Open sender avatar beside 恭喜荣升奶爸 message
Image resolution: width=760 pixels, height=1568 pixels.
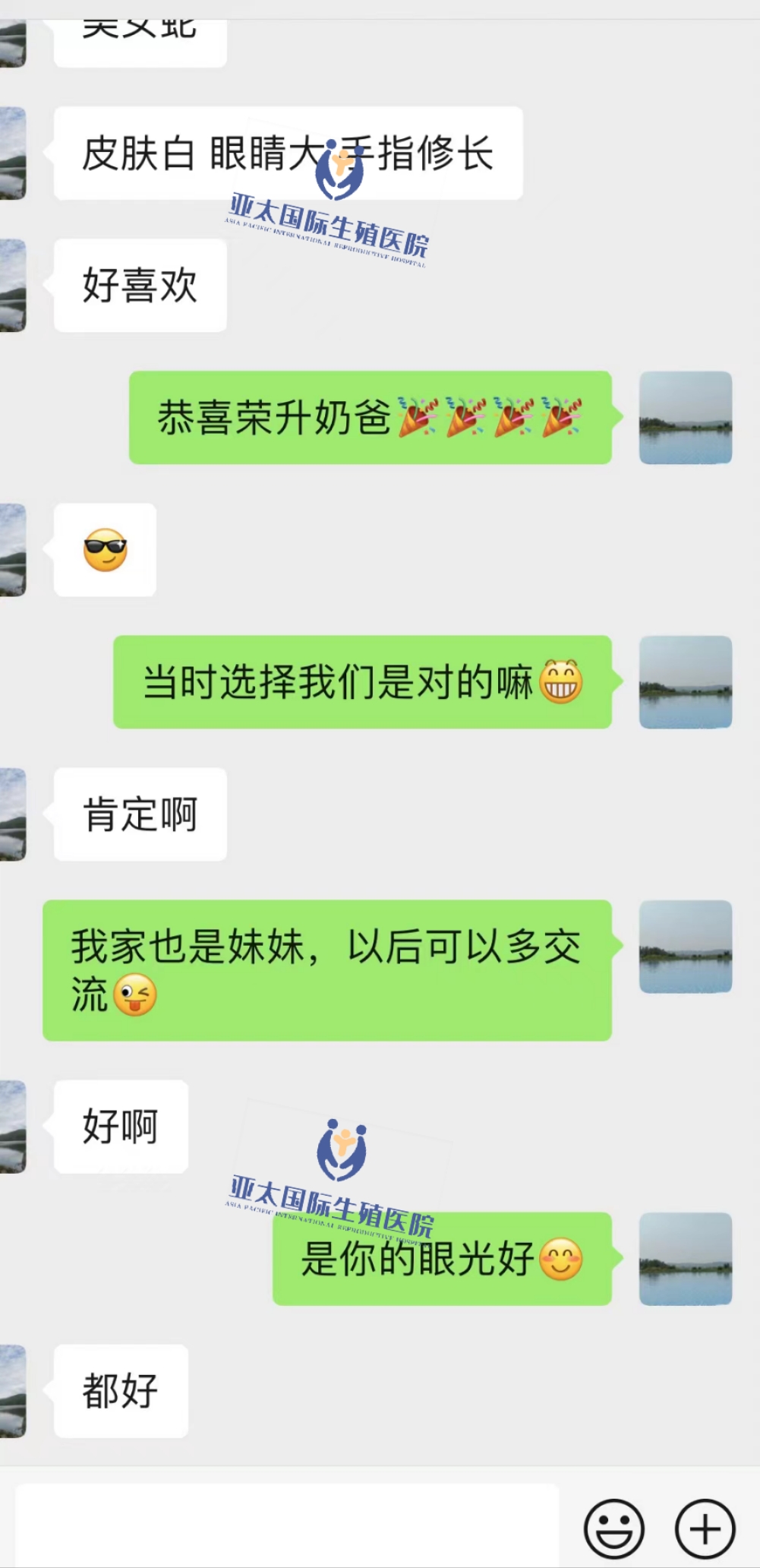click(685, 417)
